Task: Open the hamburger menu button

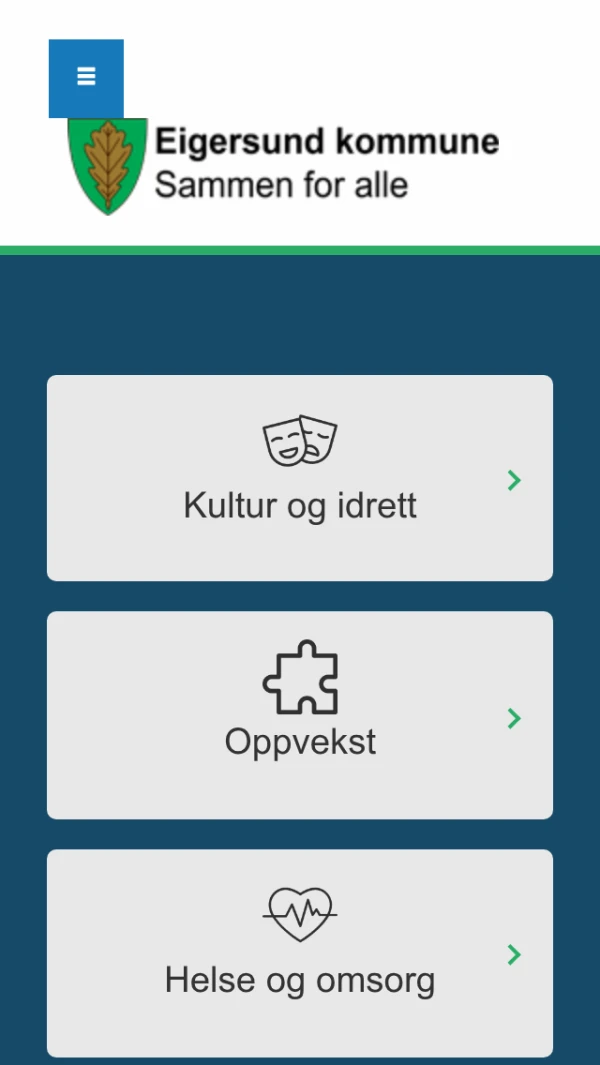Action: coord(86,78)
